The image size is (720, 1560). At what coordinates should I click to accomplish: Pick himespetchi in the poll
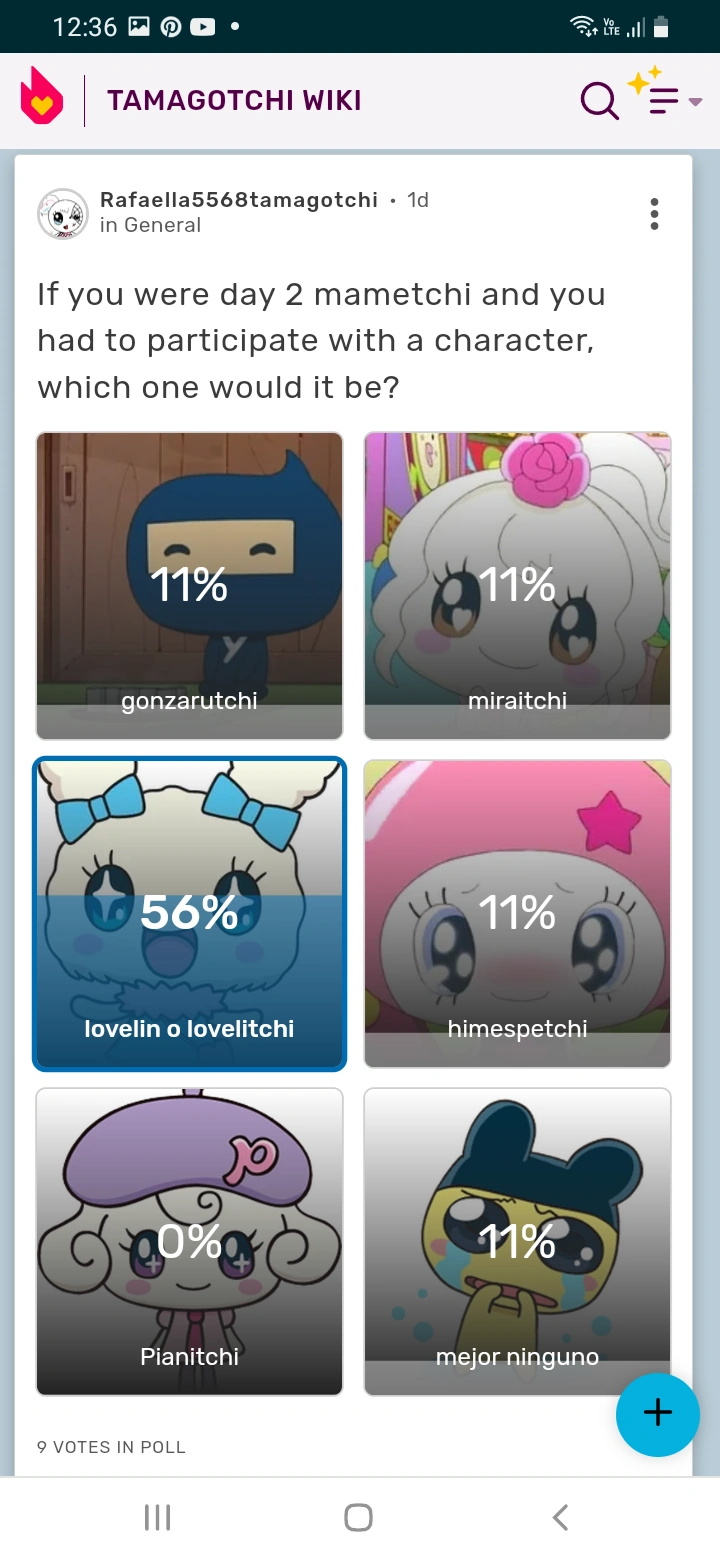click(517, 914)
